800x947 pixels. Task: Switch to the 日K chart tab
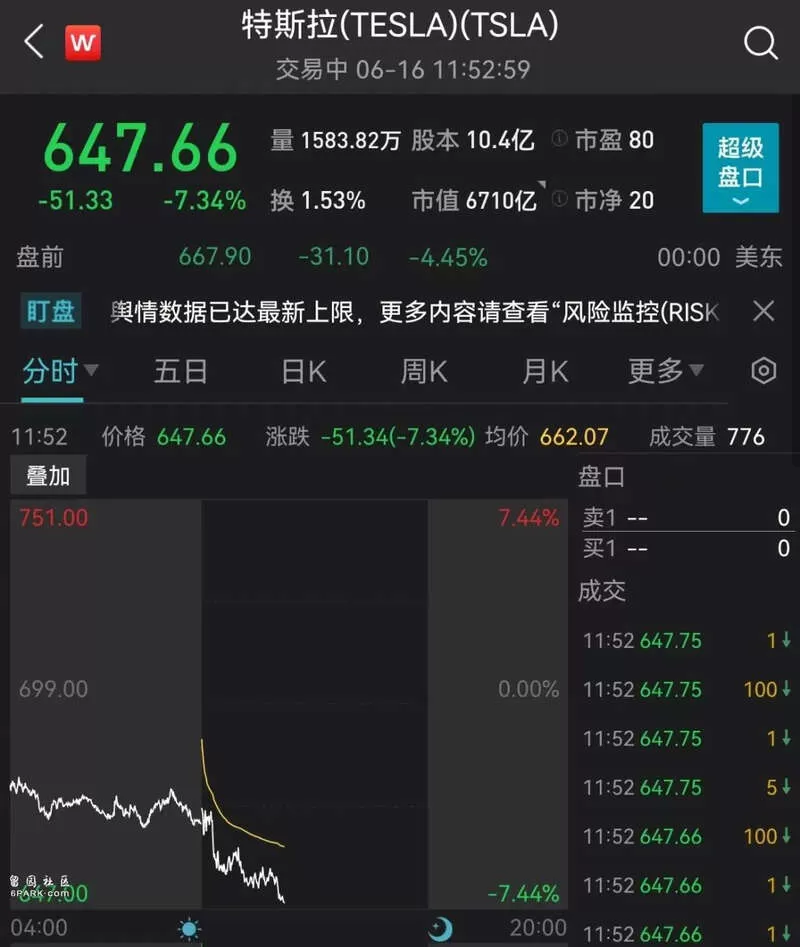(x=304, y=371)
